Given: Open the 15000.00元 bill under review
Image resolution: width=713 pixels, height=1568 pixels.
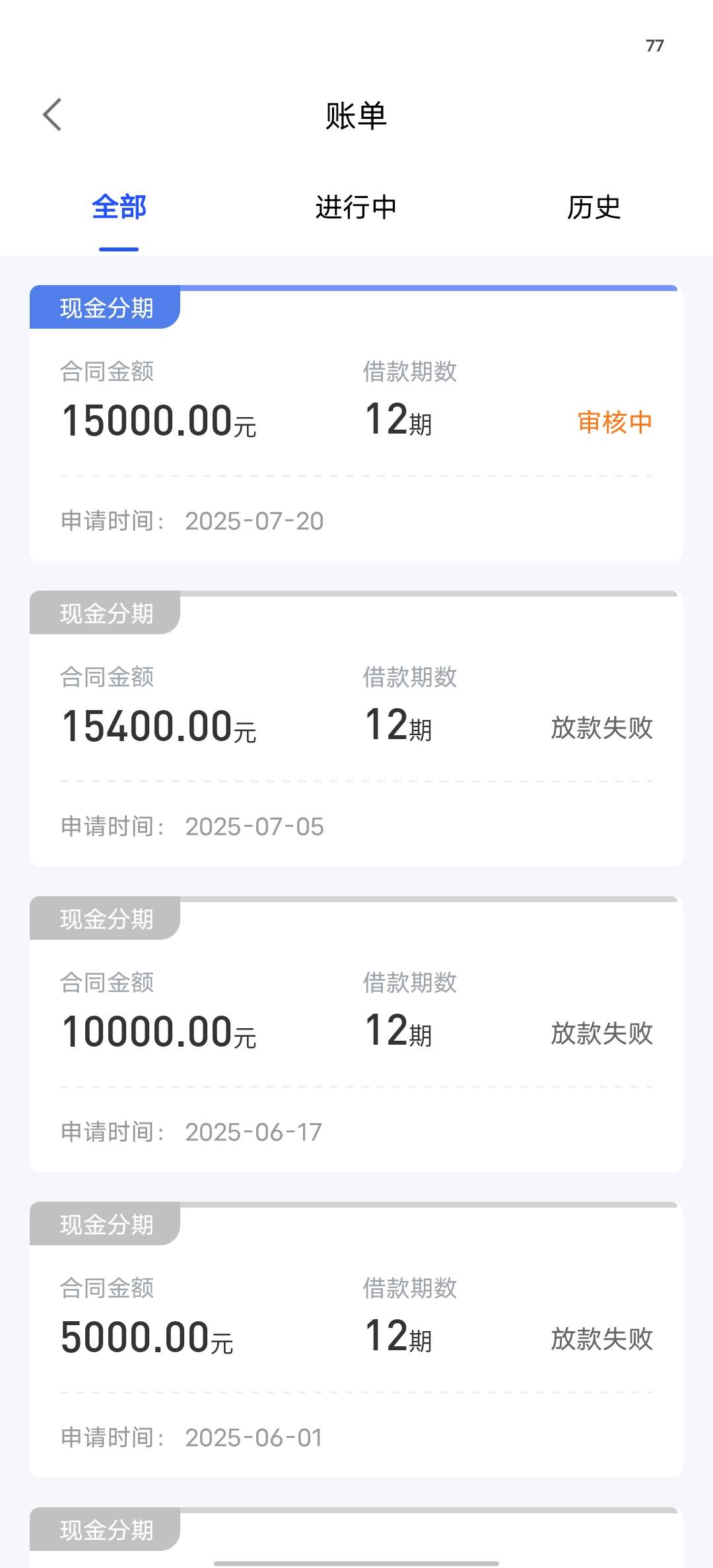Looking at the screenshot, I should tap(356, 423).
